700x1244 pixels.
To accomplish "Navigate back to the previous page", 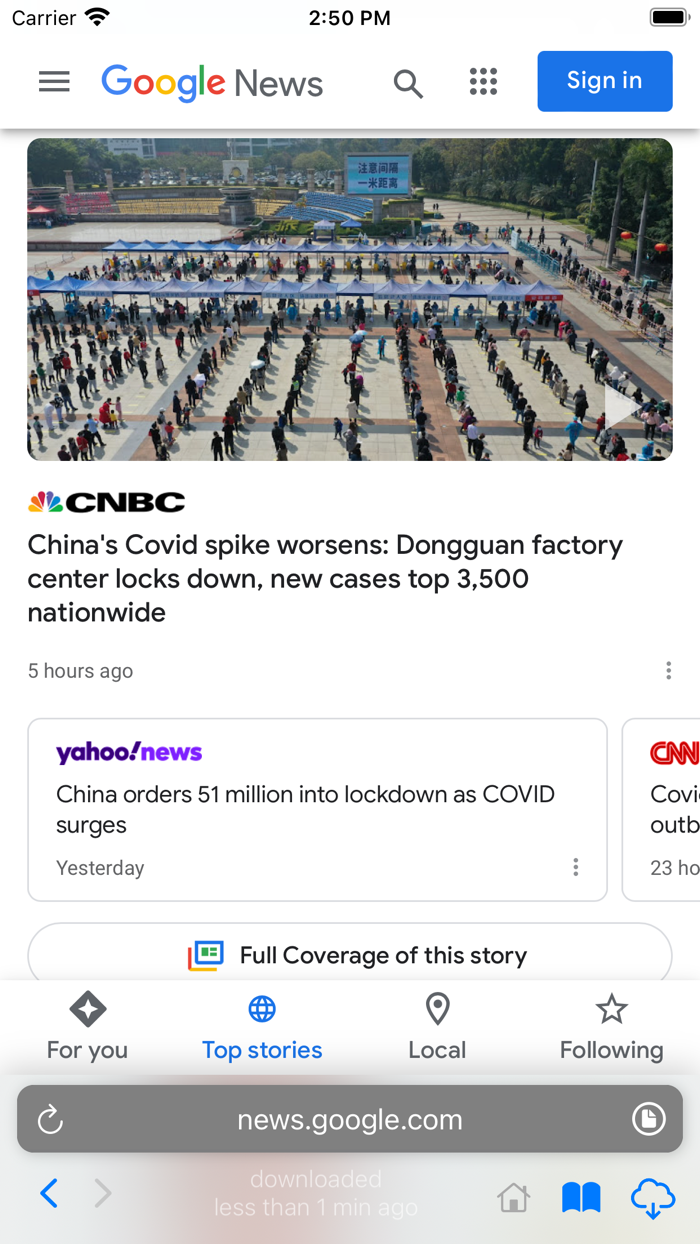I will 49,1193.
